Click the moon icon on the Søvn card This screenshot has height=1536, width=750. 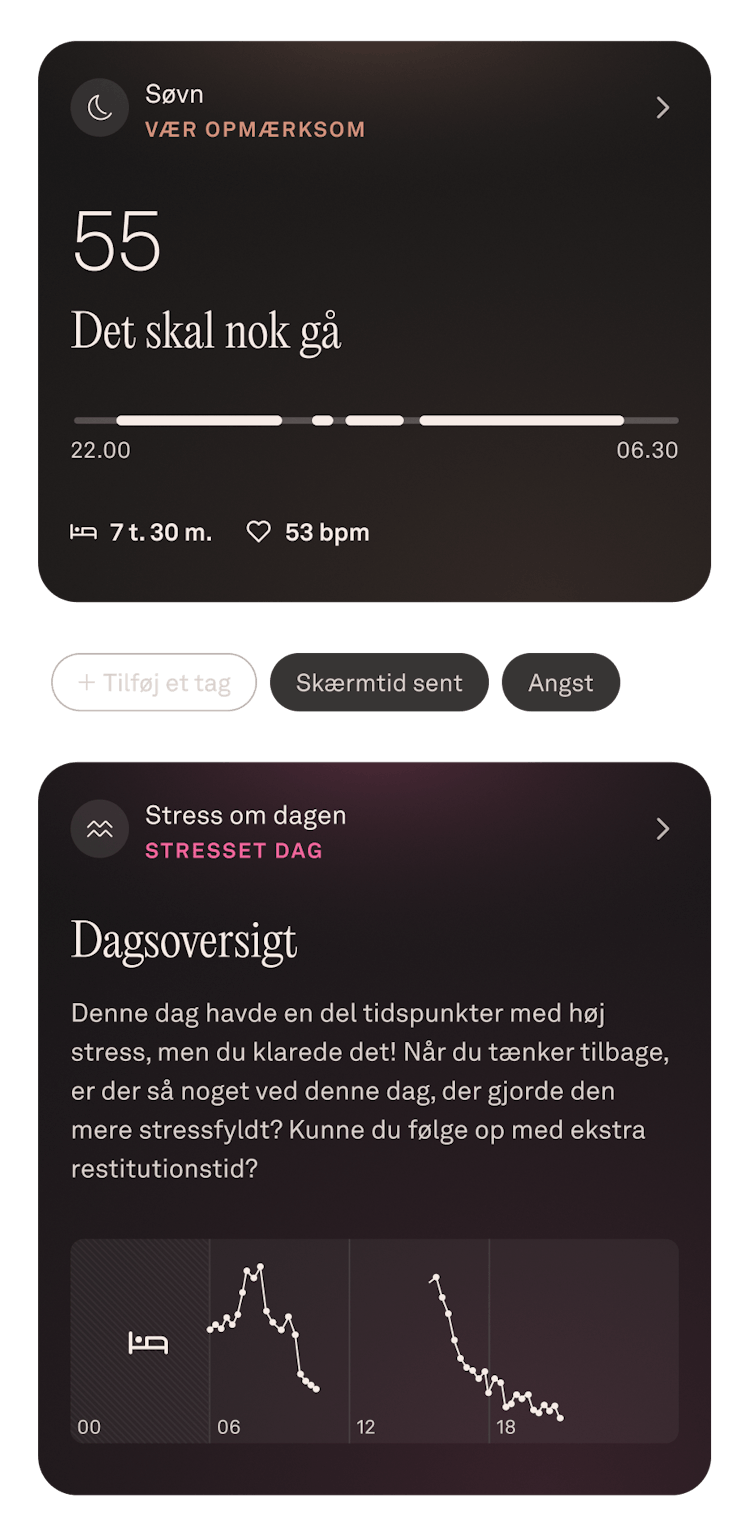pyautogui.click(x=99, y=107)
